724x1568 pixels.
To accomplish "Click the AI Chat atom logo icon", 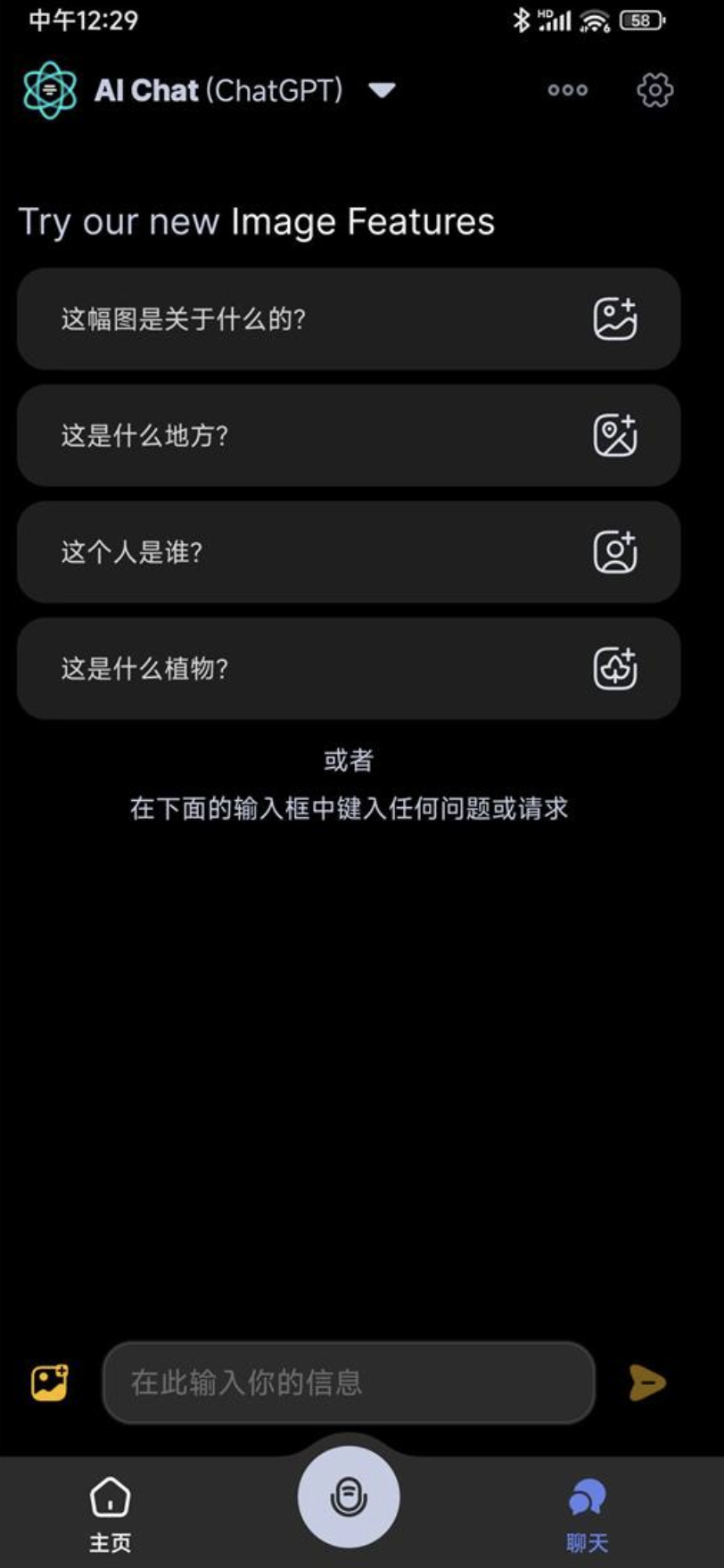I will tap(49, 89).
